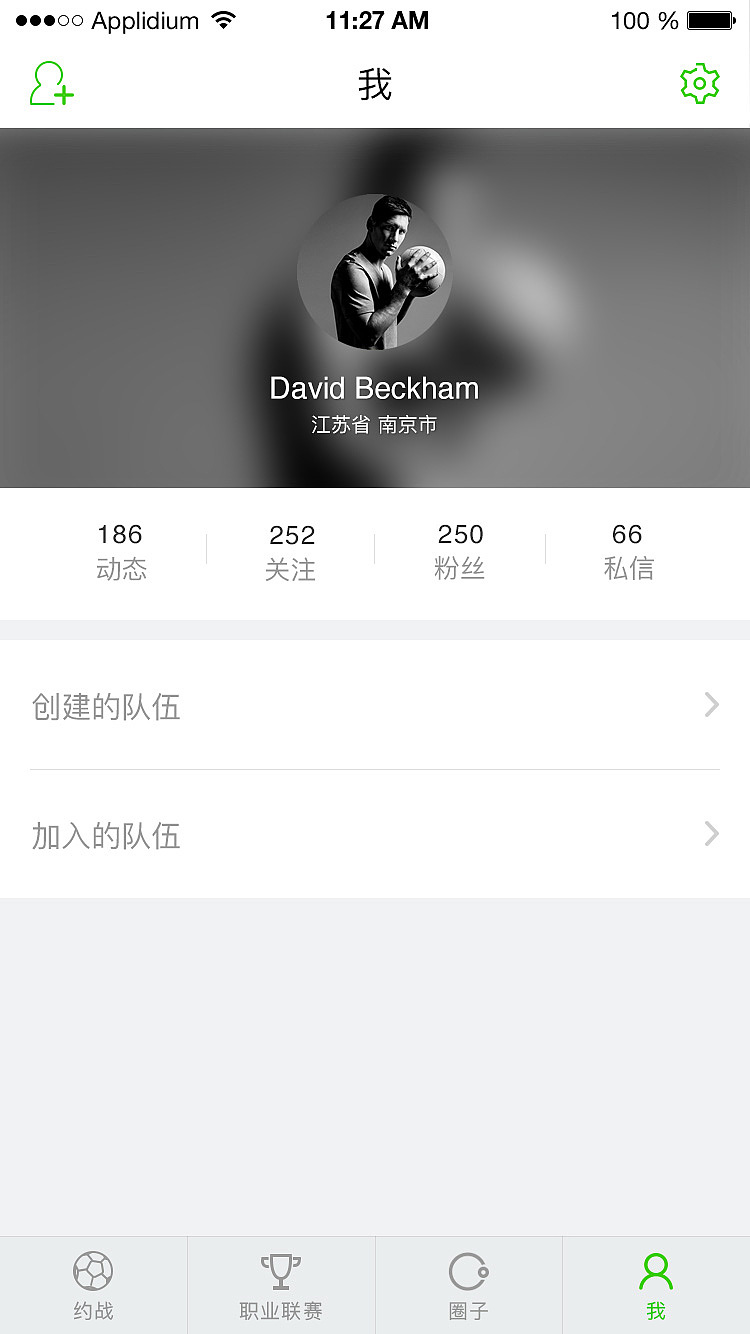Select the soccer ball 约战 icon
Viewport: 750px width, 1334px height.
tap(93, 1271)
